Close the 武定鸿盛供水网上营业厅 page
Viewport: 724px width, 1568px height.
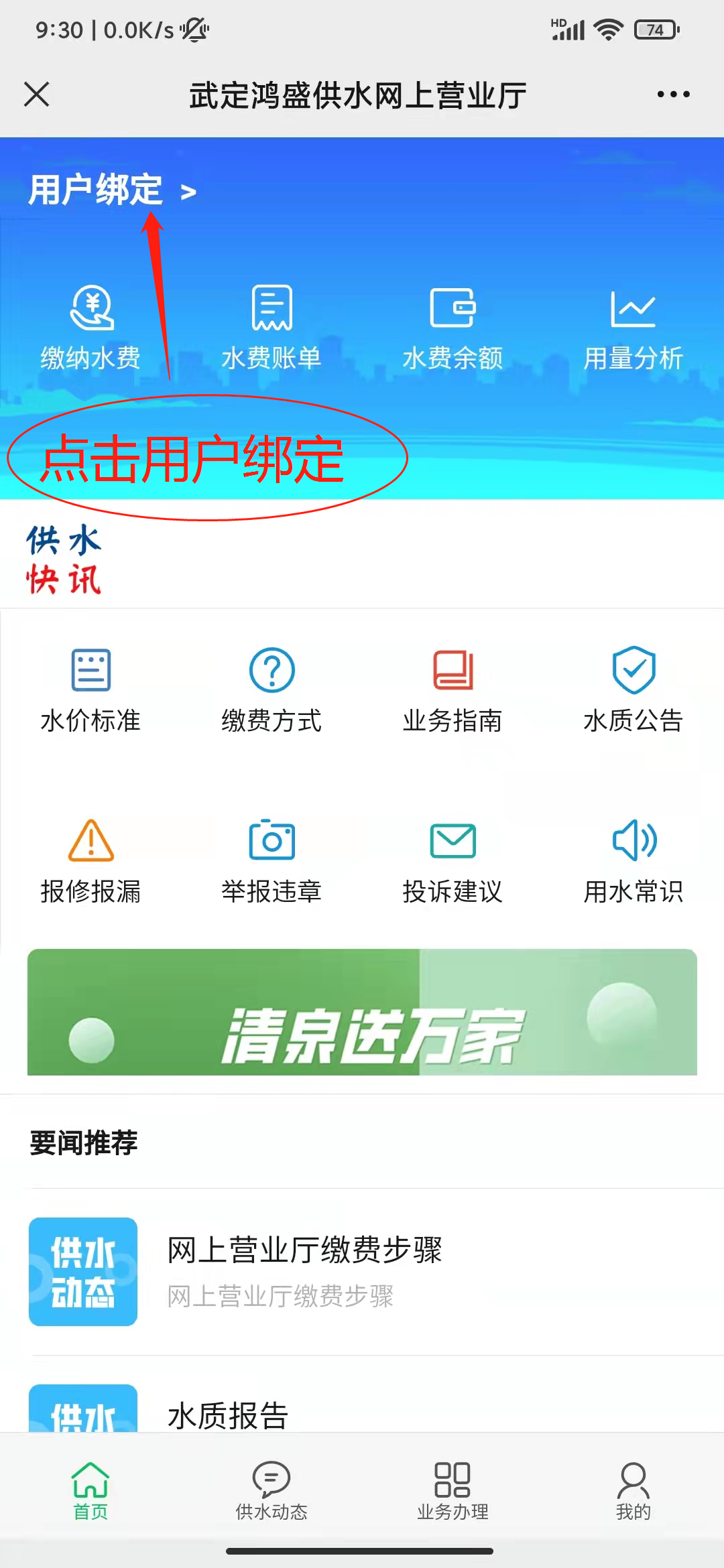pyautogui.click(x=37, y=94)
